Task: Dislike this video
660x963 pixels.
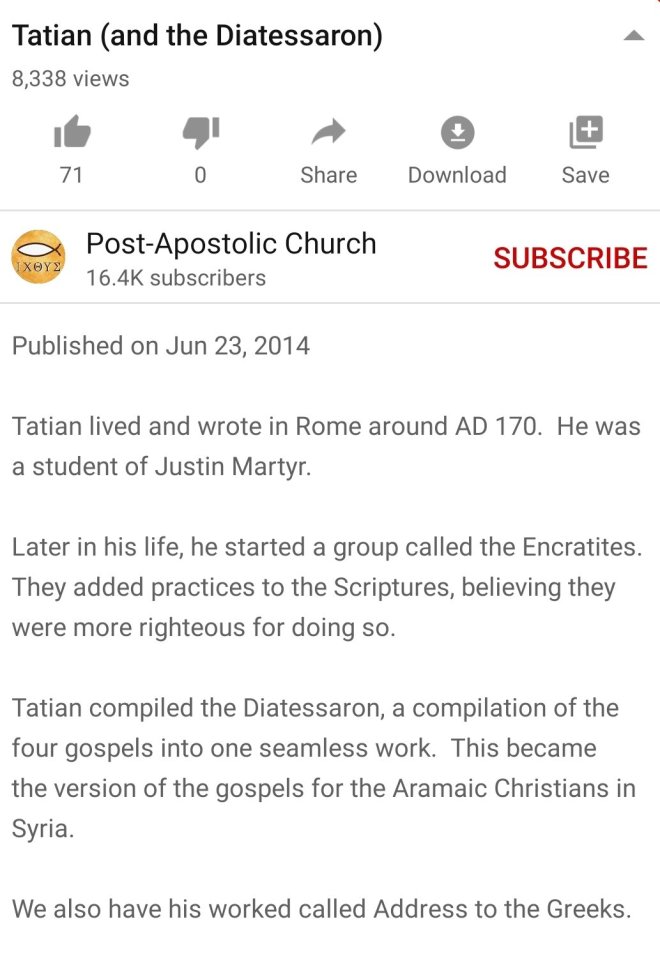Action: click(x=200, y=133)
